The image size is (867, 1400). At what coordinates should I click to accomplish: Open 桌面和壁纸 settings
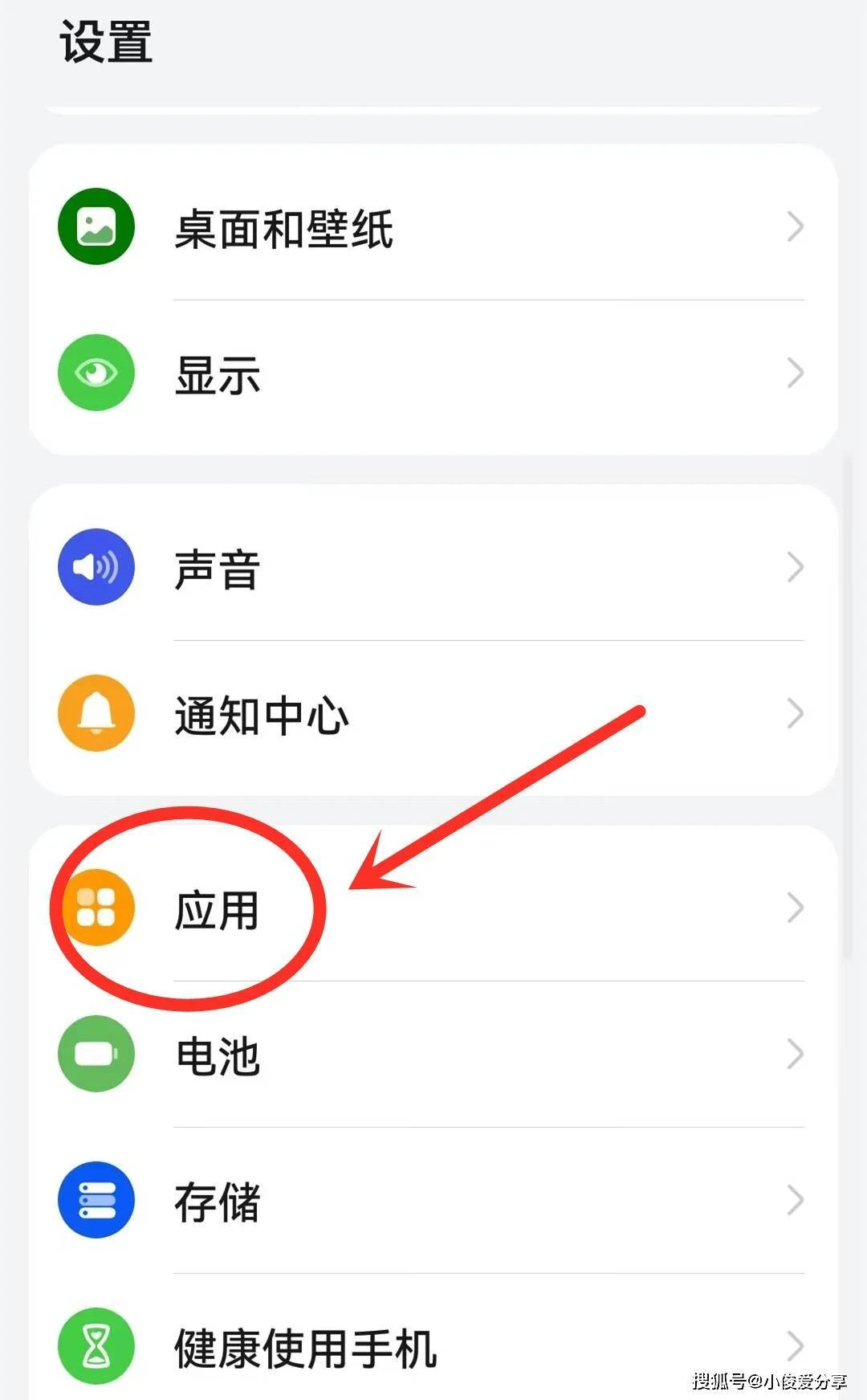tap(433, 227)
